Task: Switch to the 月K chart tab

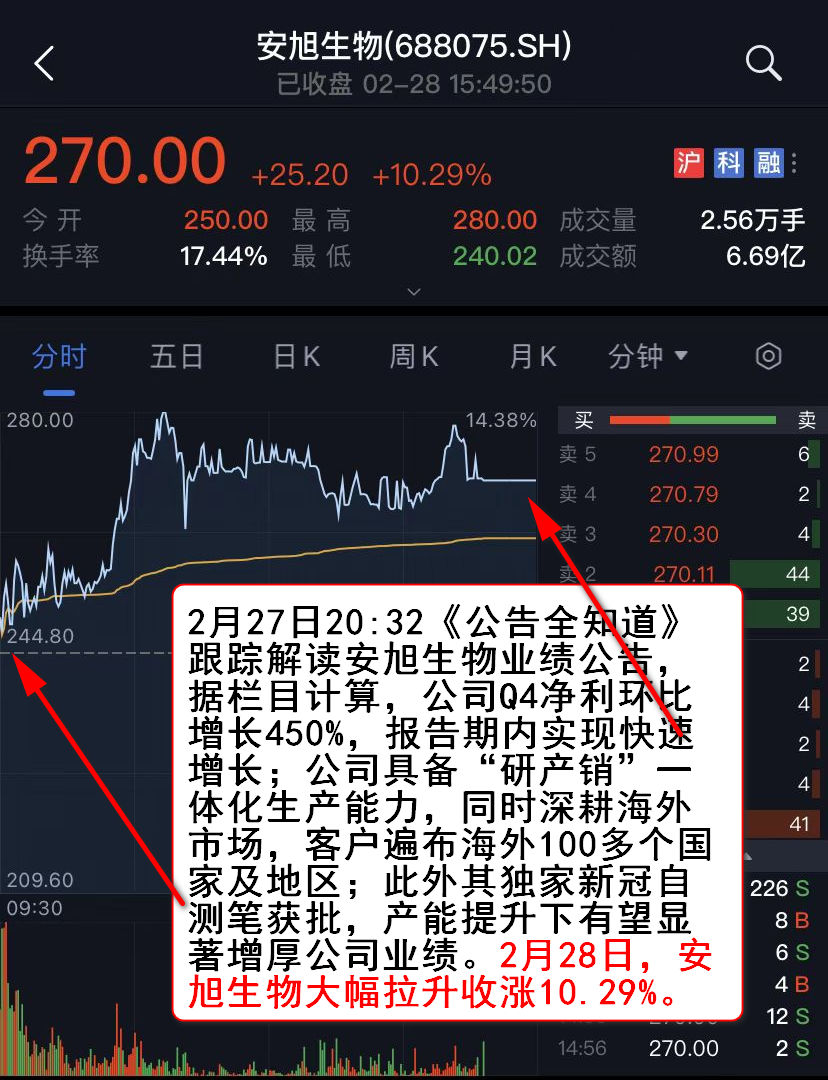Action: [x=533, y=356]
